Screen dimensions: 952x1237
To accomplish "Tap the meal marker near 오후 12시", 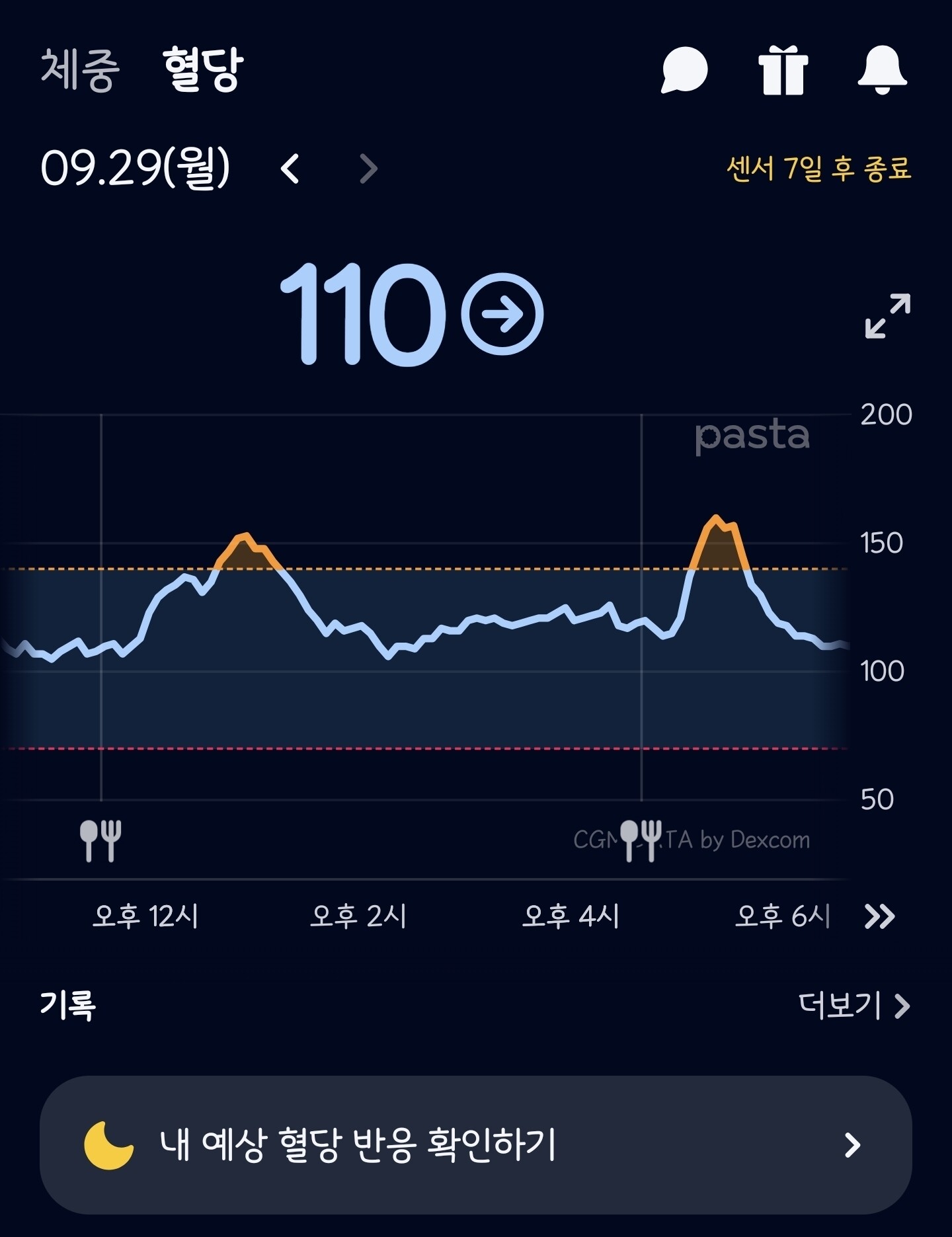I will click(100, 840).
